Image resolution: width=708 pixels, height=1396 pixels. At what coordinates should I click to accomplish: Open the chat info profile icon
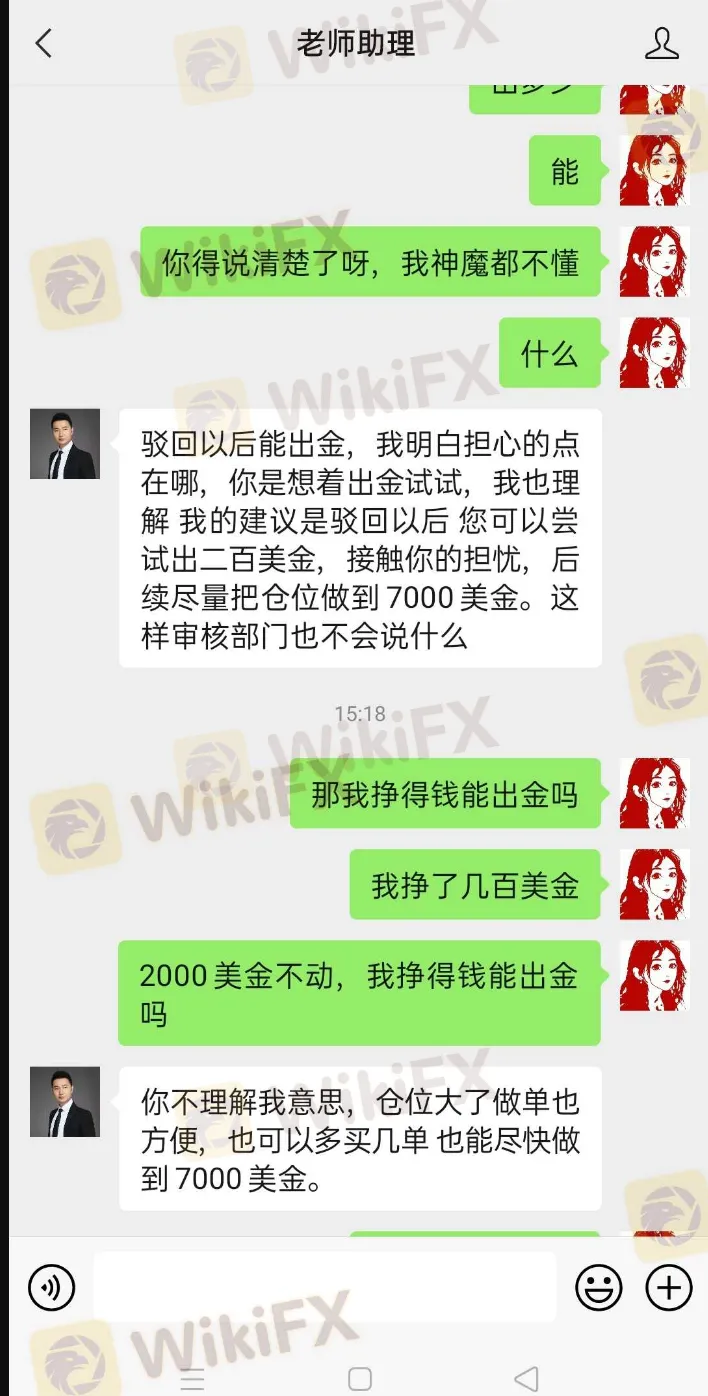661,44
